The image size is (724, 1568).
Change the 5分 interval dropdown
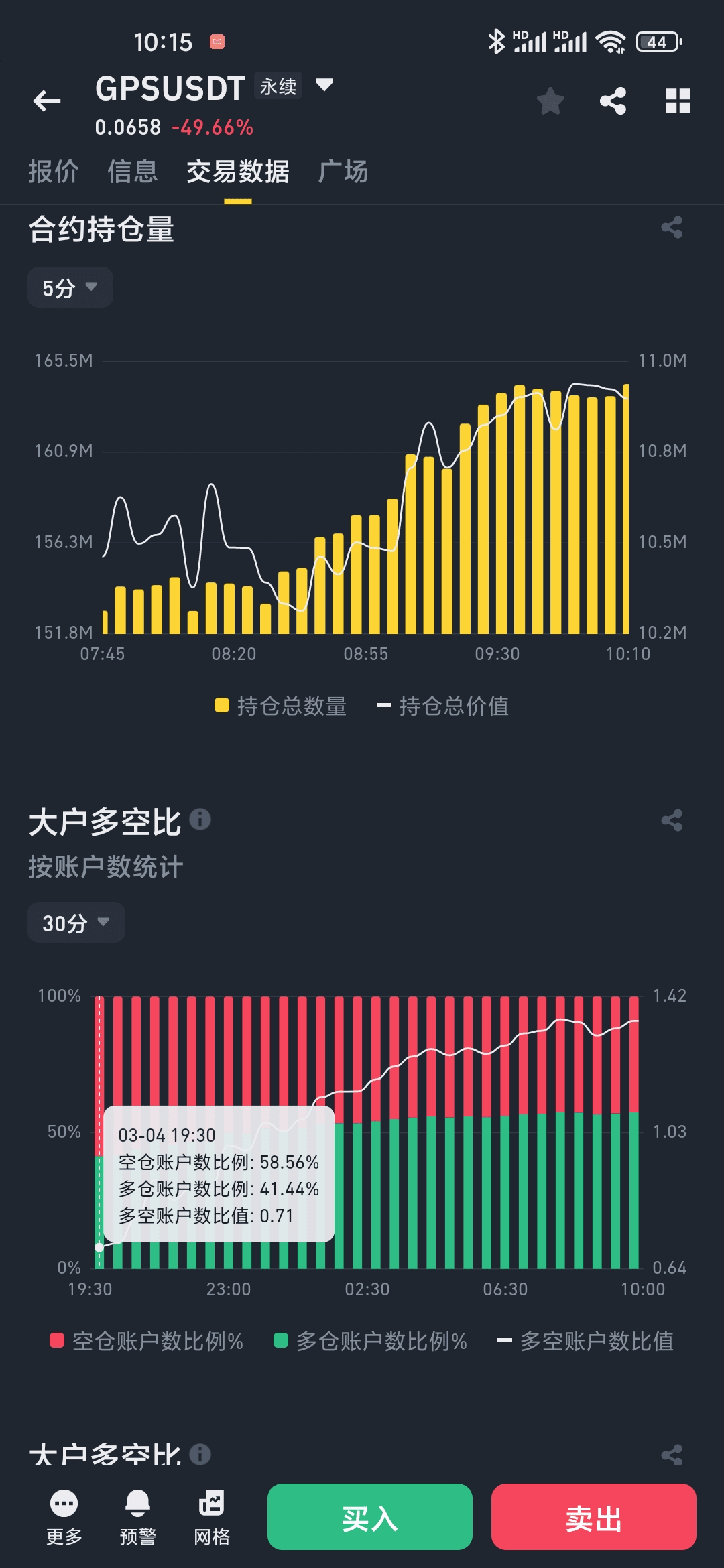(x=70, y=288)
